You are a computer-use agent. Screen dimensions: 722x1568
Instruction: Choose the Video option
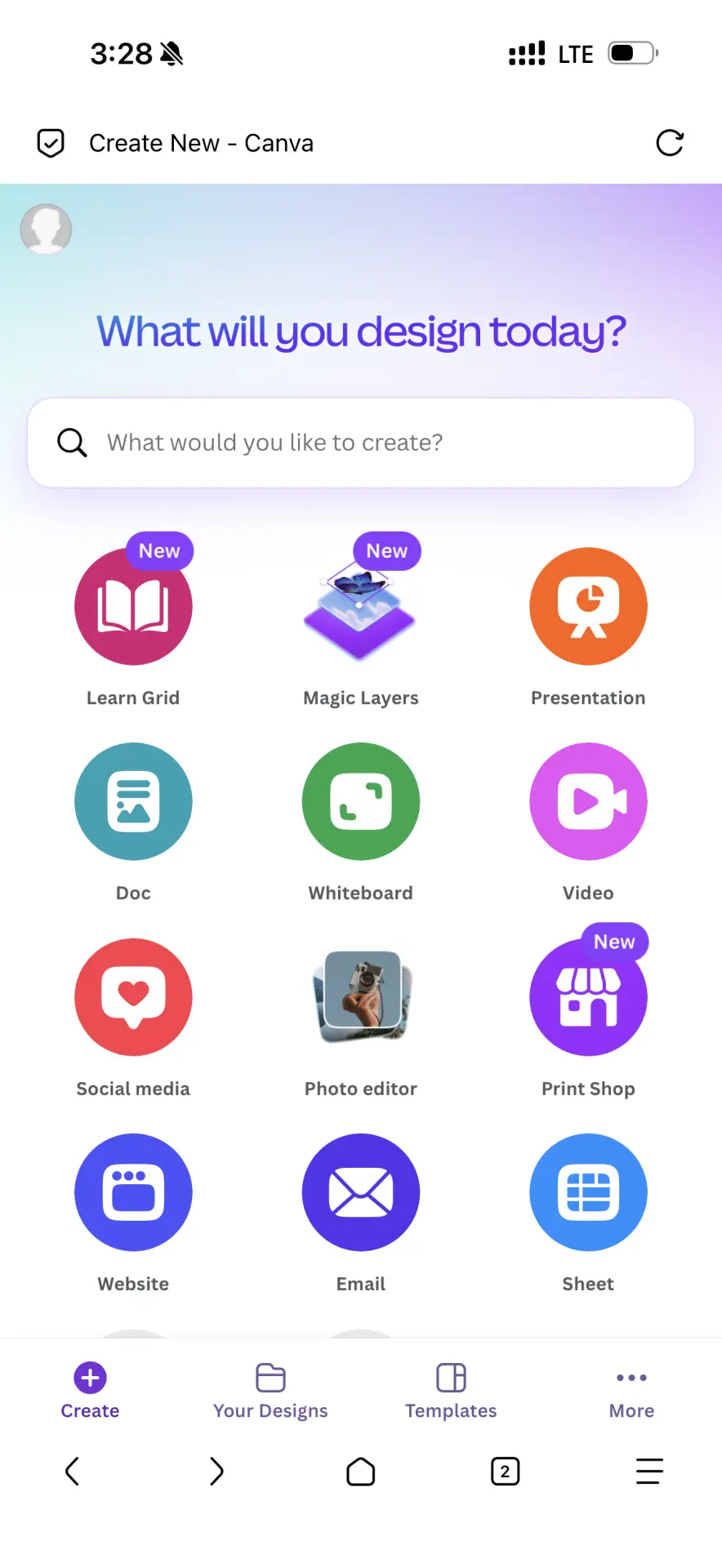coord(588,801)
